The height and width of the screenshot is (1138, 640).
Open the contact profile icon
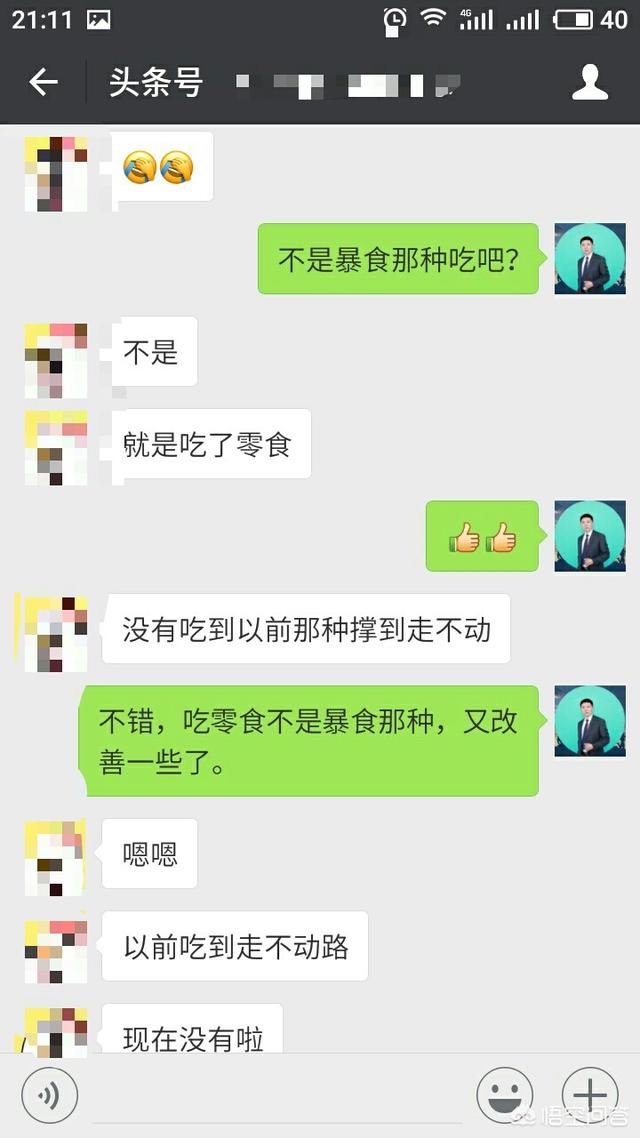tap(590, 83)
